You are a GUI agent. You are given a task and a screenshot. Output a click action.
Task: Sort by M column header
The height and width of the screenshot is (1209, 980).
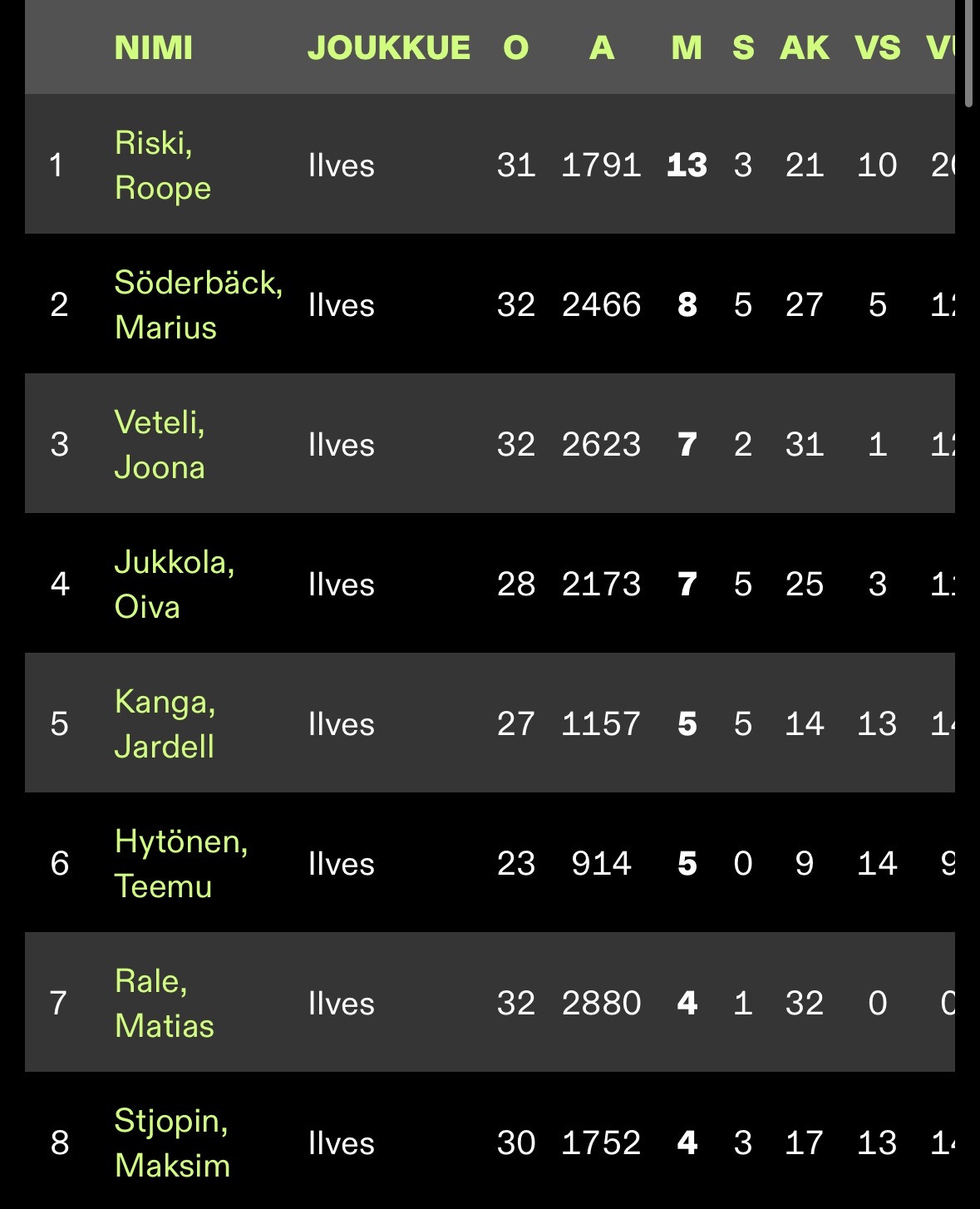[687, 47]
